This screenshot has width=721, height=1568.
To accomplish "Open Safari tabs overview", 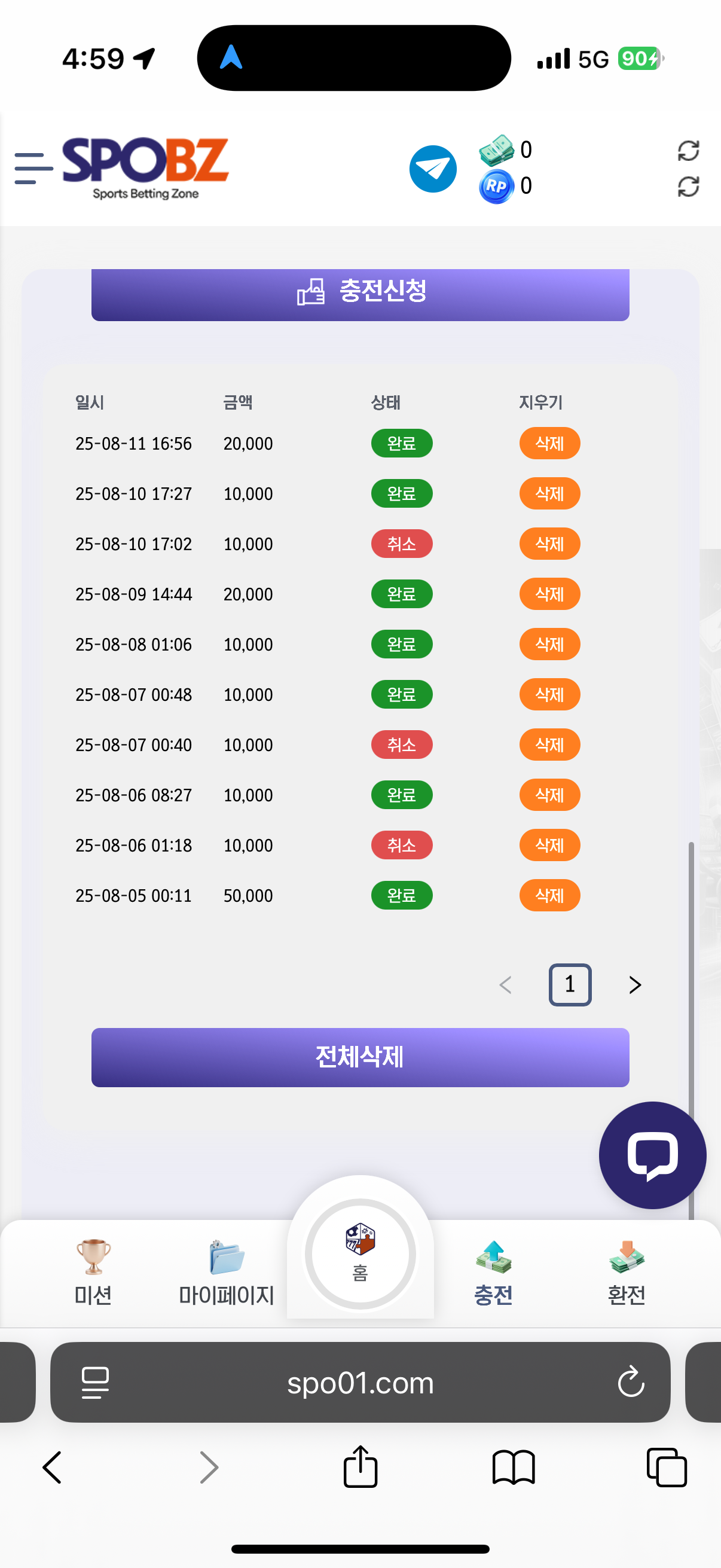I will pos(666,1467).
